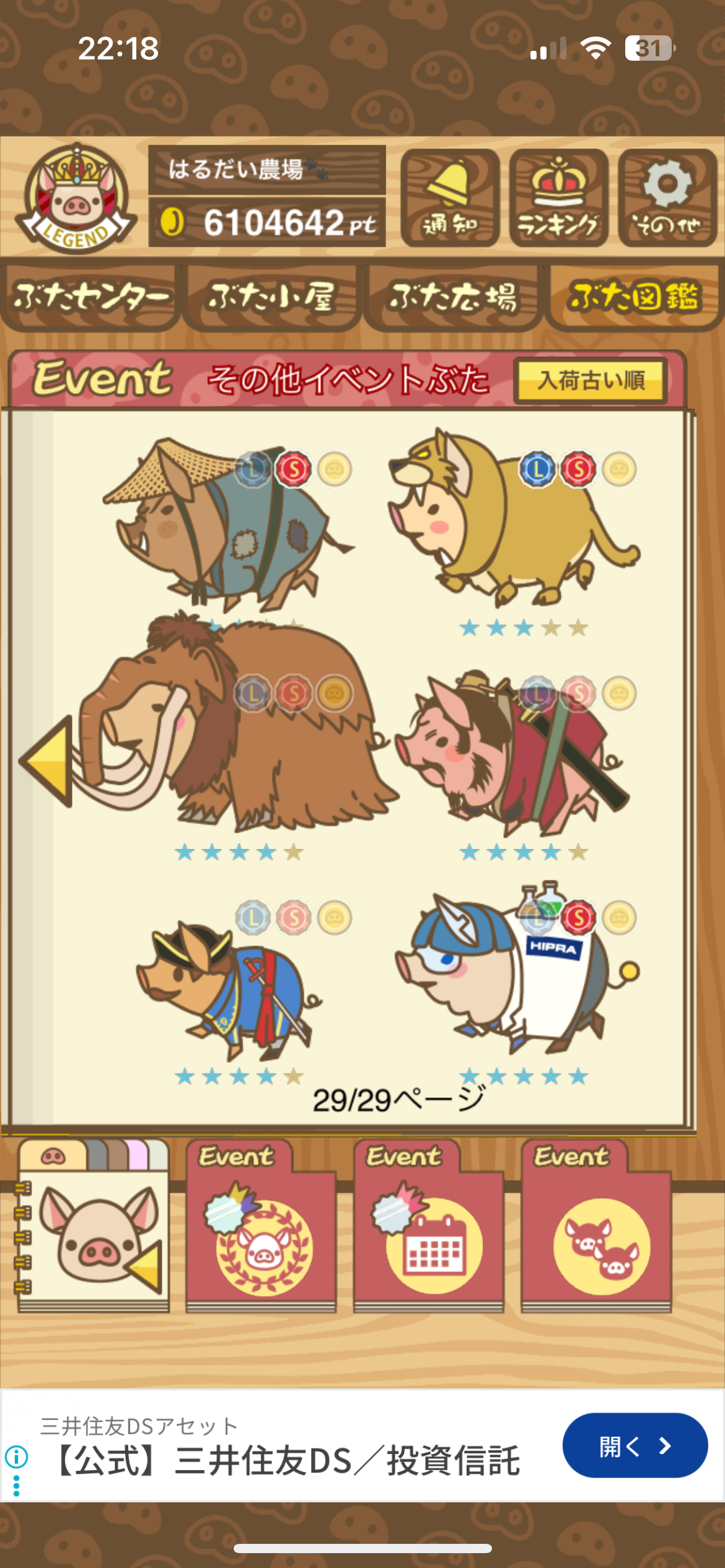
Task: Open the Event folder with laurel pig
Action: pos(261,1234)
